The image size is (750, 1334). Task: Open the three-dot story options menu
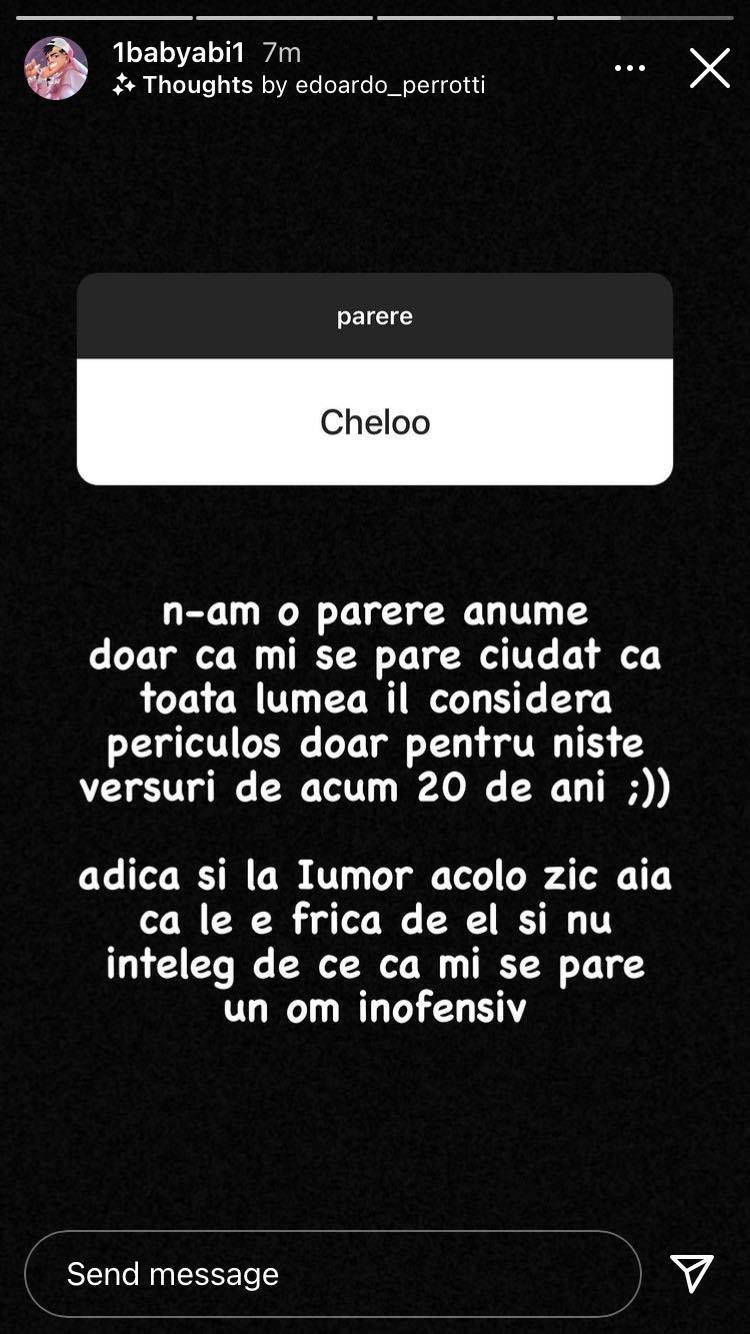point(629,68)
